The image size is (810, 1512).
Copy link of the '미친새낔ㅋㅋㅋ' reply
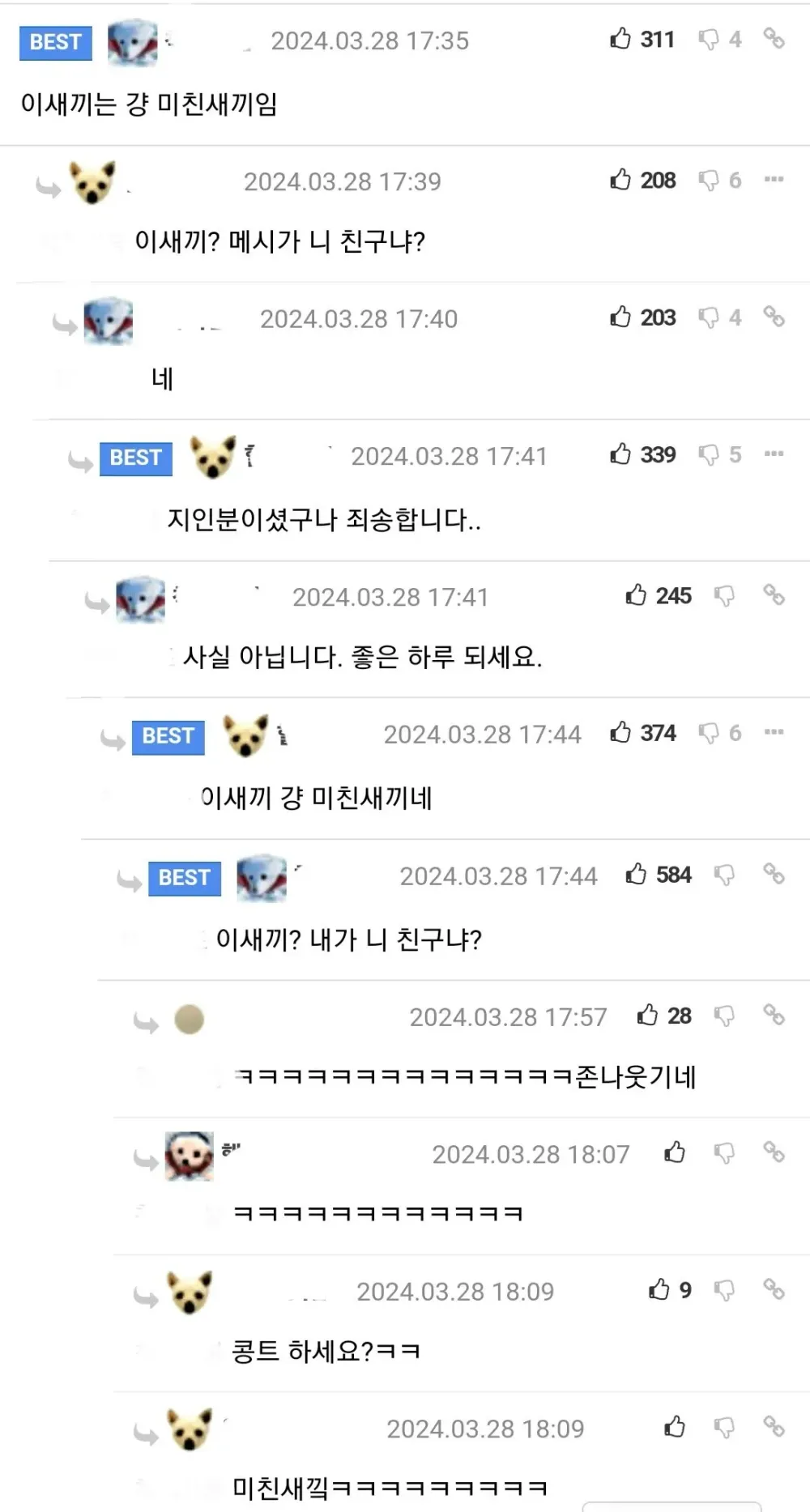pyautogui.click(x=774, y=1427)
